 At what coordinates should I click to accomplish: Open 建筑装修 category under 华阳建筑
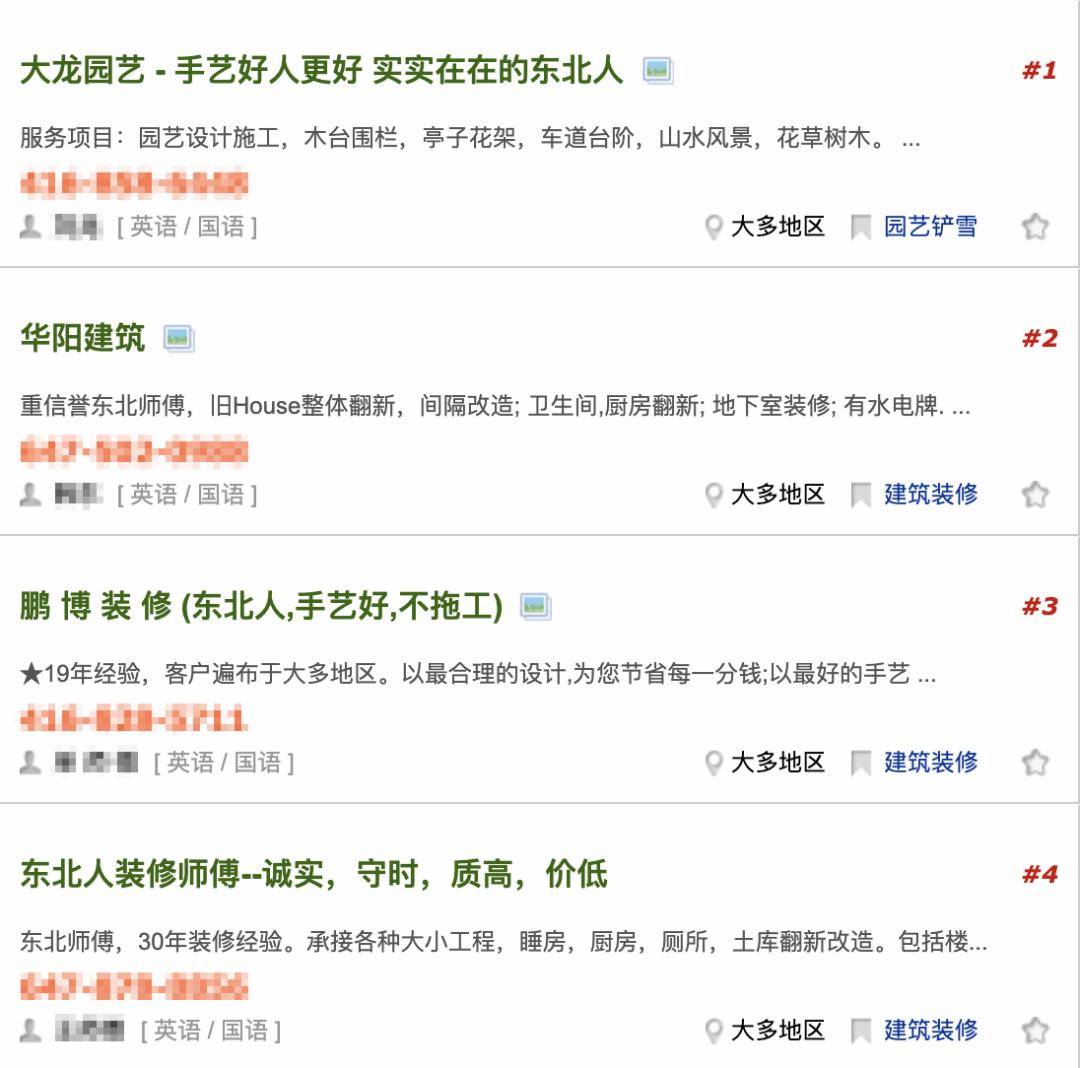pos(930,494)
